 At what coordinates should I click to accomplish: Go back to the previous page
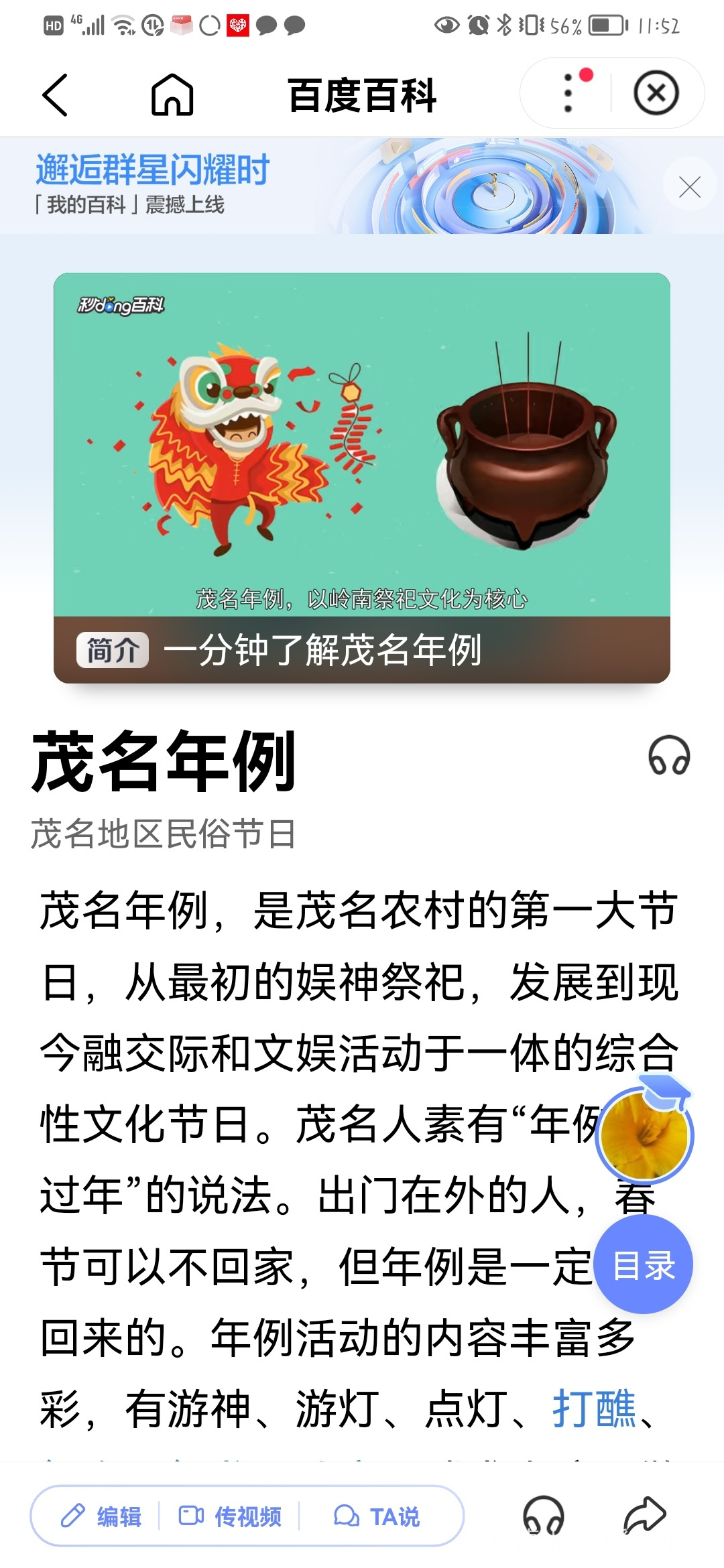tap(55, 94)
